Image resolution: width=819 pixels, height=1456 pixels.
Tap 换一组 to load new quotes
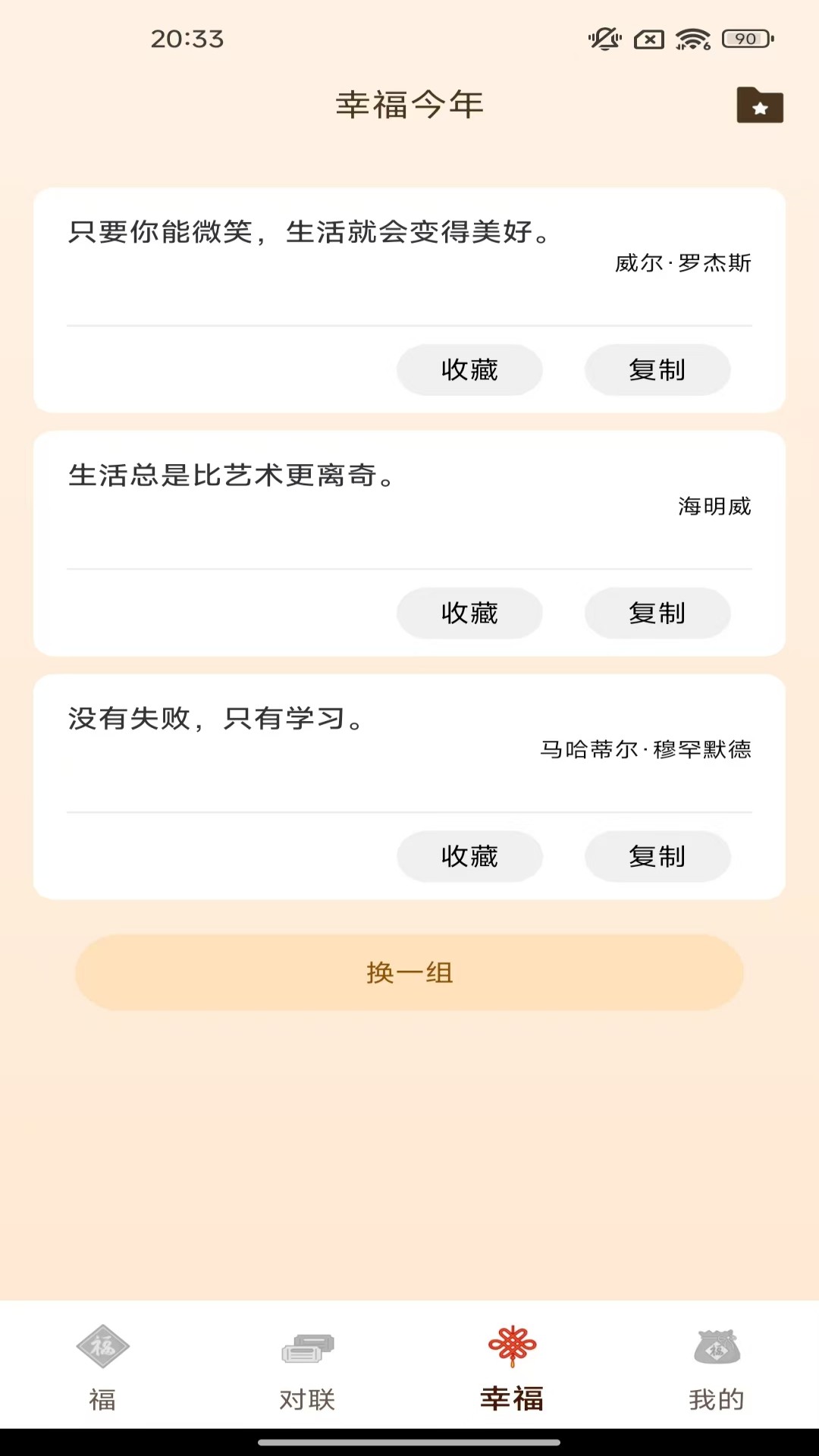point(409,972)
